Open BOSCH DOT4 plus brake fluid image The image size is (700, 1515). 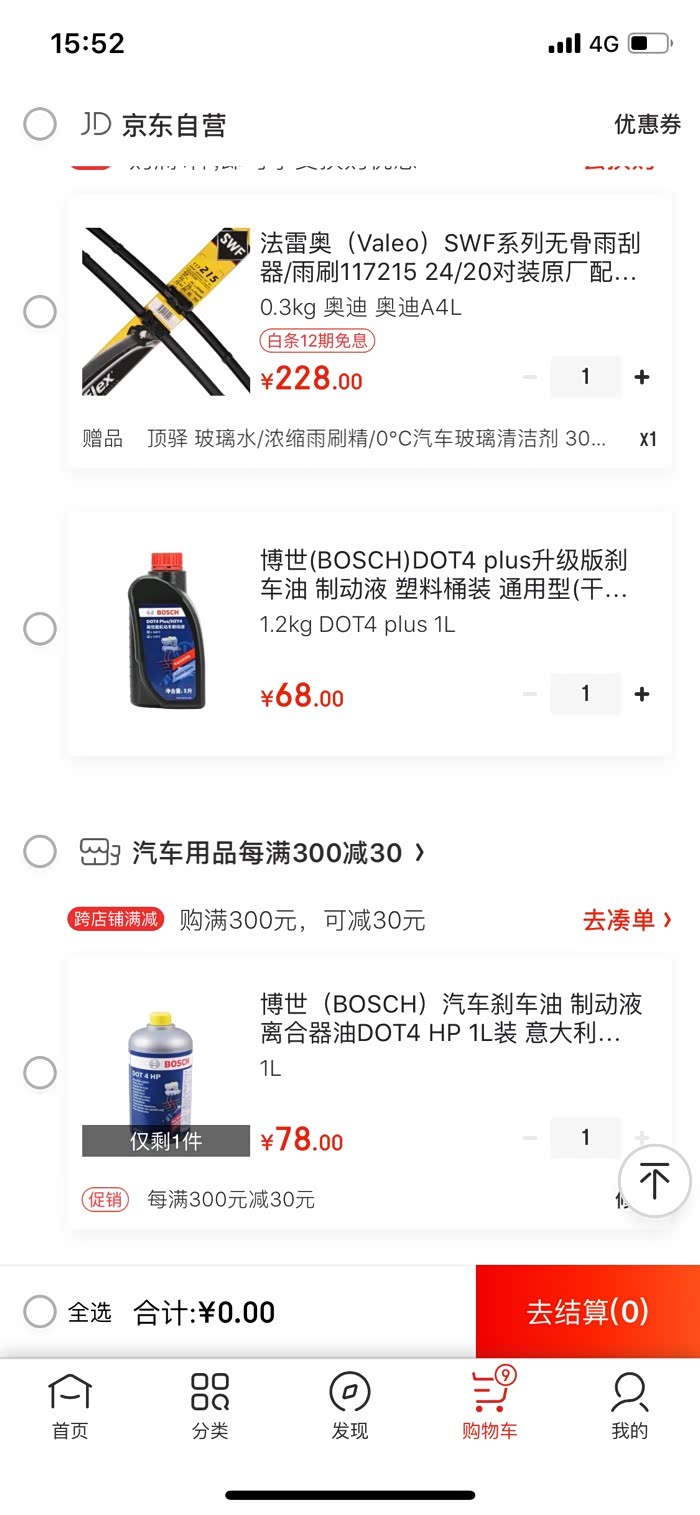point(166,629)
